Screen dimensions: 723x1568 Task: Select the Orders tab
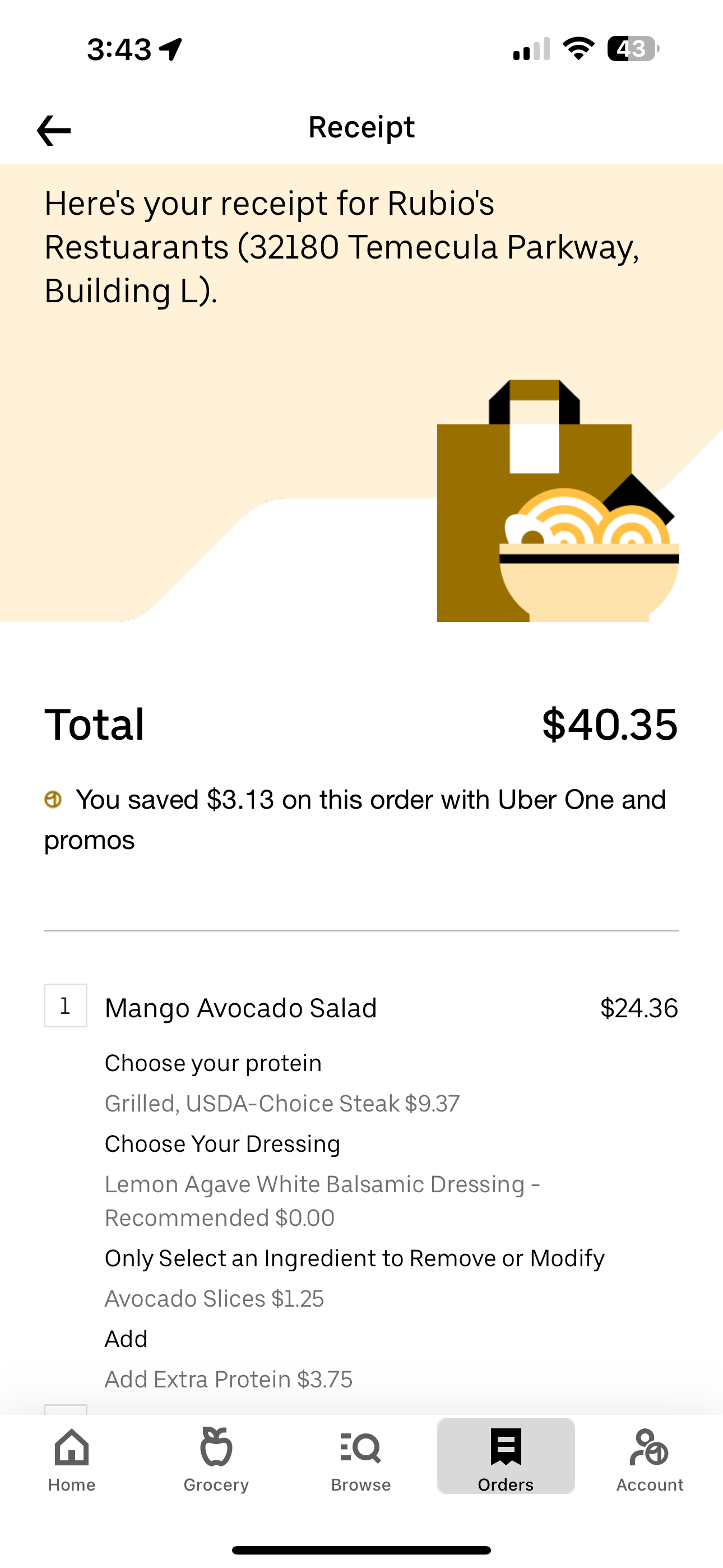click(506, 1456)
